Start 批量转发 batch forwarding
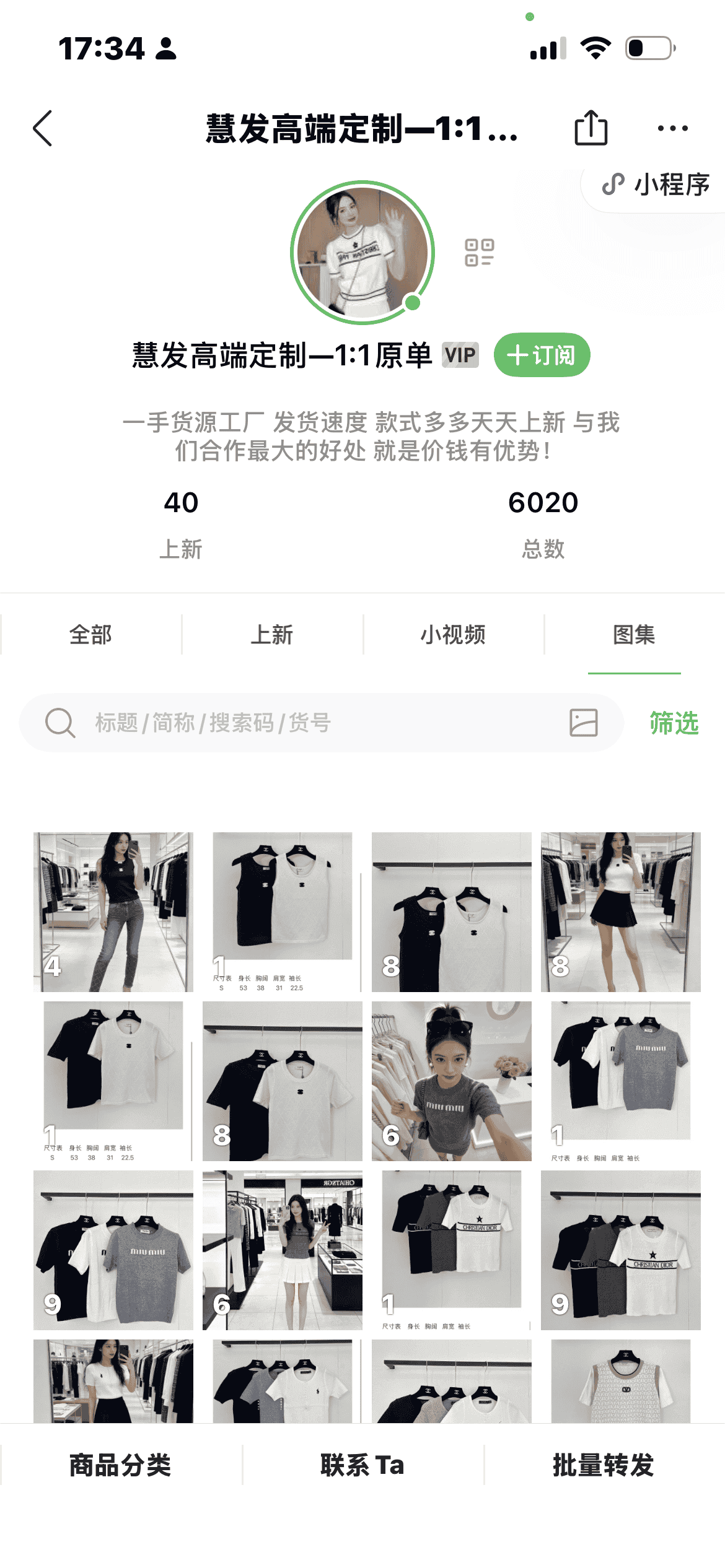Image resolution: width=725 pixels, height=1568 pixels. click(x=604, y=1465)
